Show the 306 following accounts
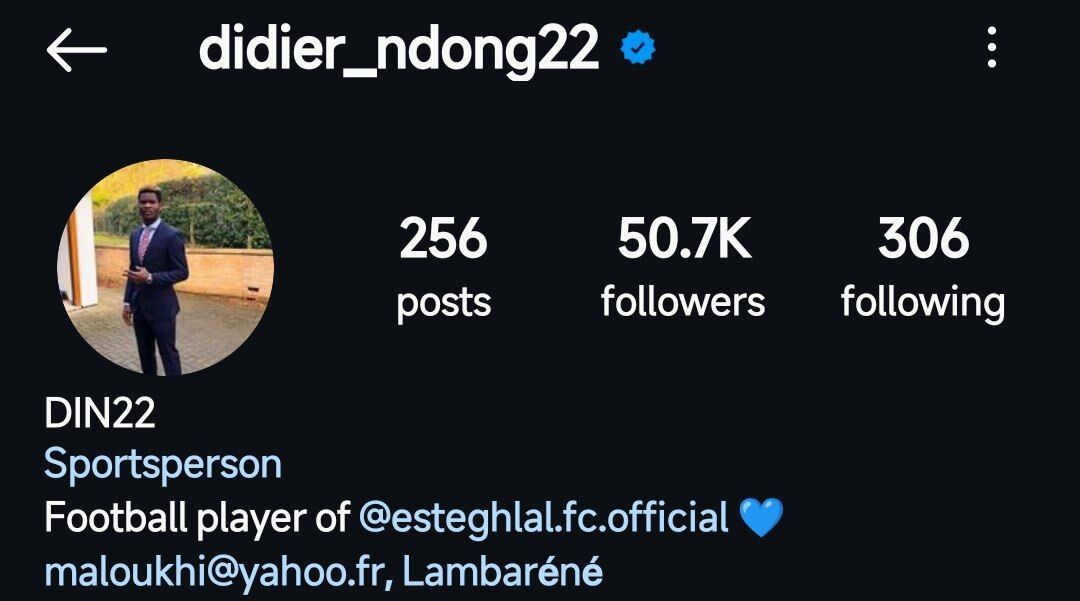Screen dimensions: 1080x601 [x=922, y=267]
